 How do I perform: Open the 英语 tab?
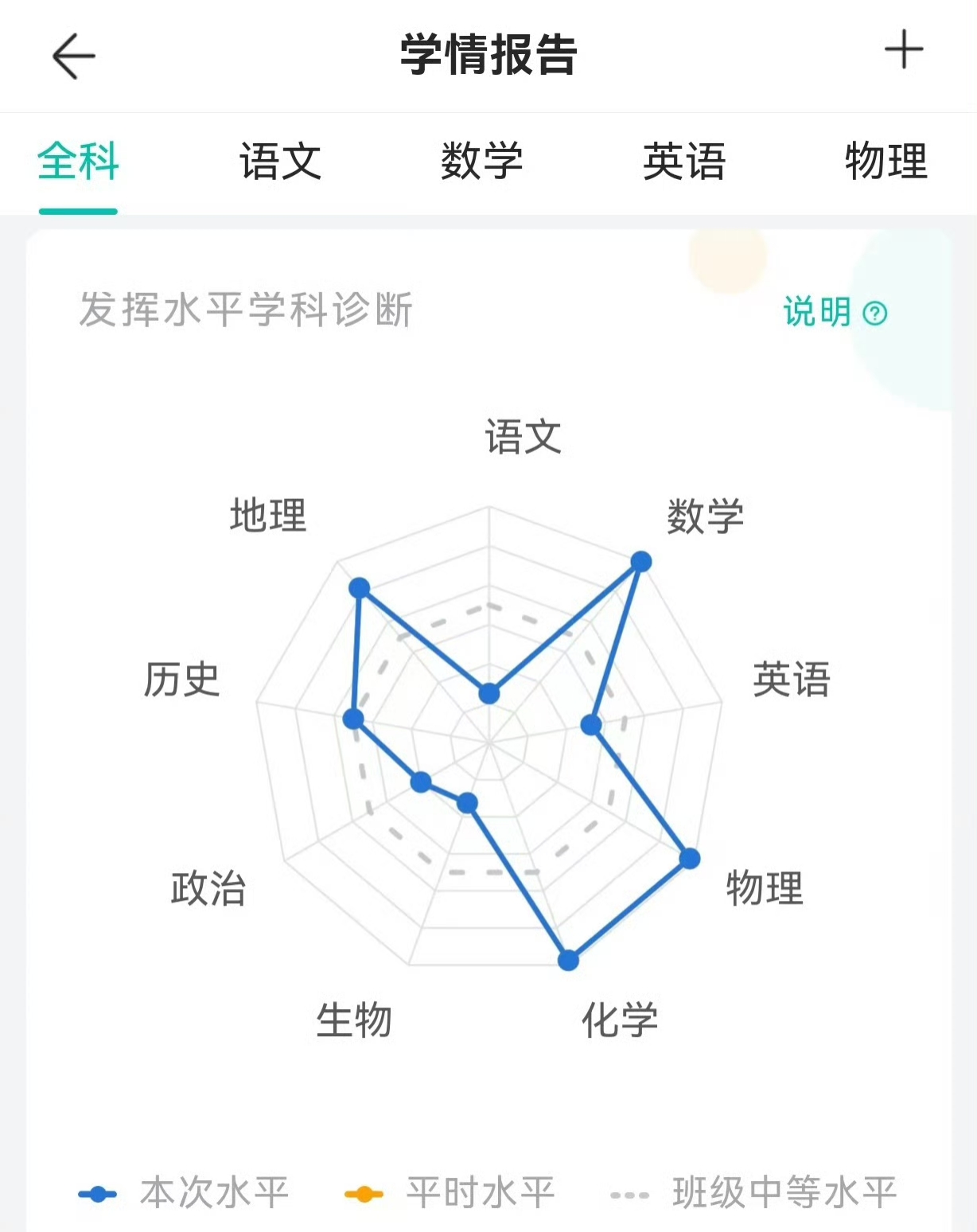(x=685, y=161)
